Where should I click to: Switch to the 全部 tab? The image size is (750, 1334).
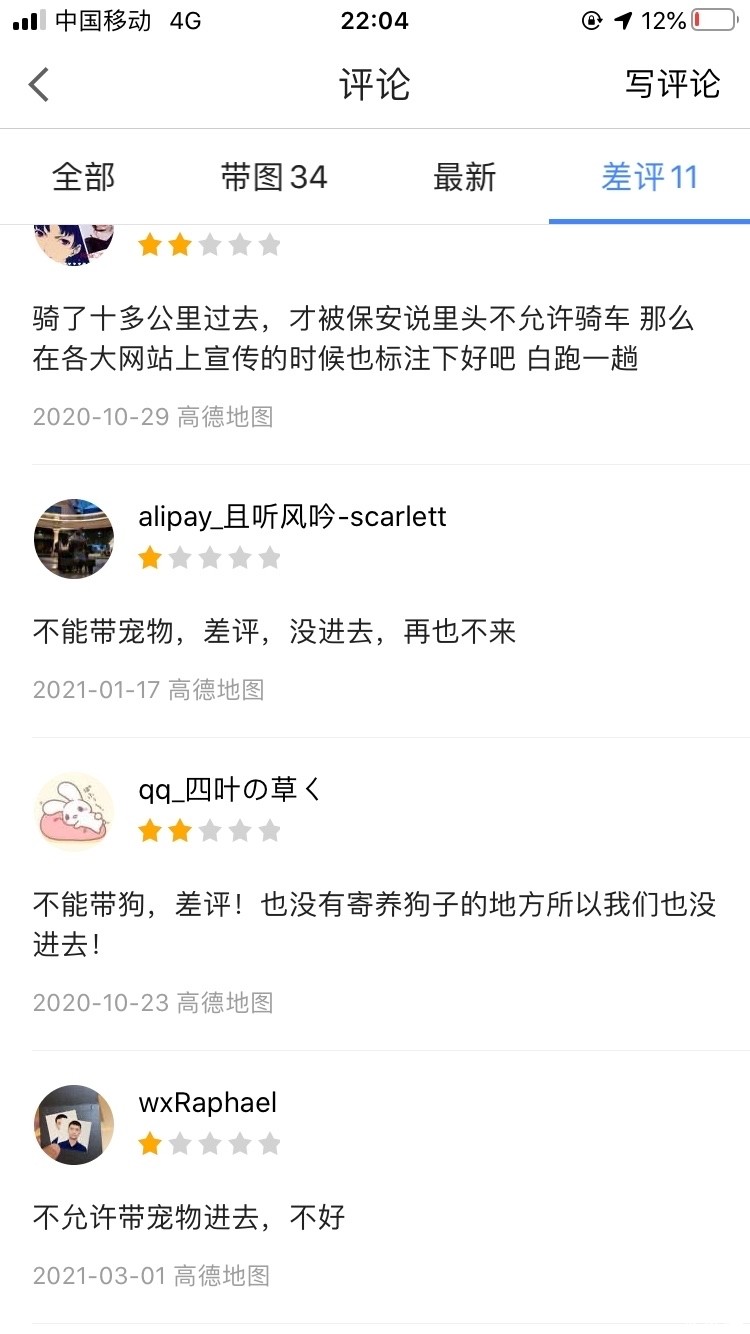(x=84, y=178)
